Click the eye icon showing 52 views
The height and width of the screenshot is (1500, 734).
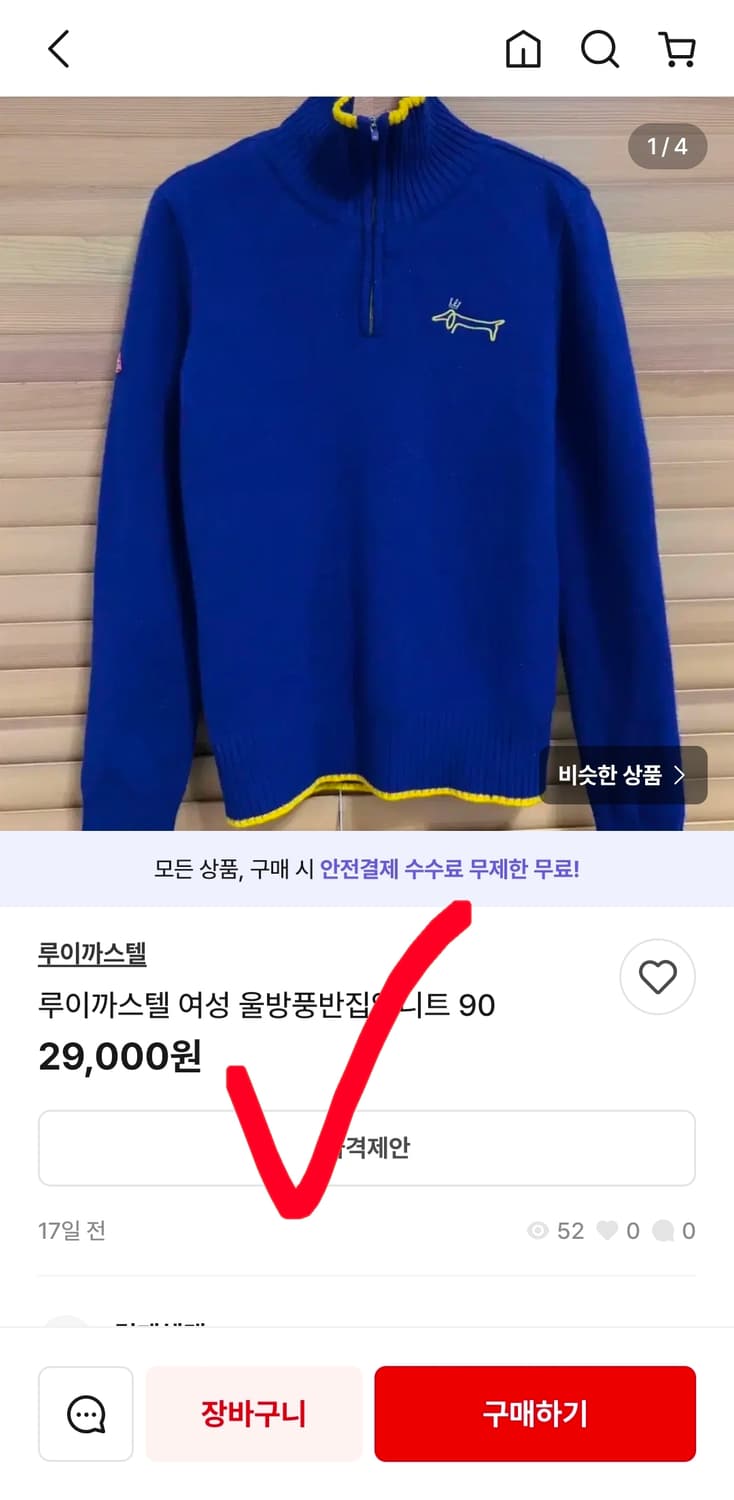(x=538, y=1231)
